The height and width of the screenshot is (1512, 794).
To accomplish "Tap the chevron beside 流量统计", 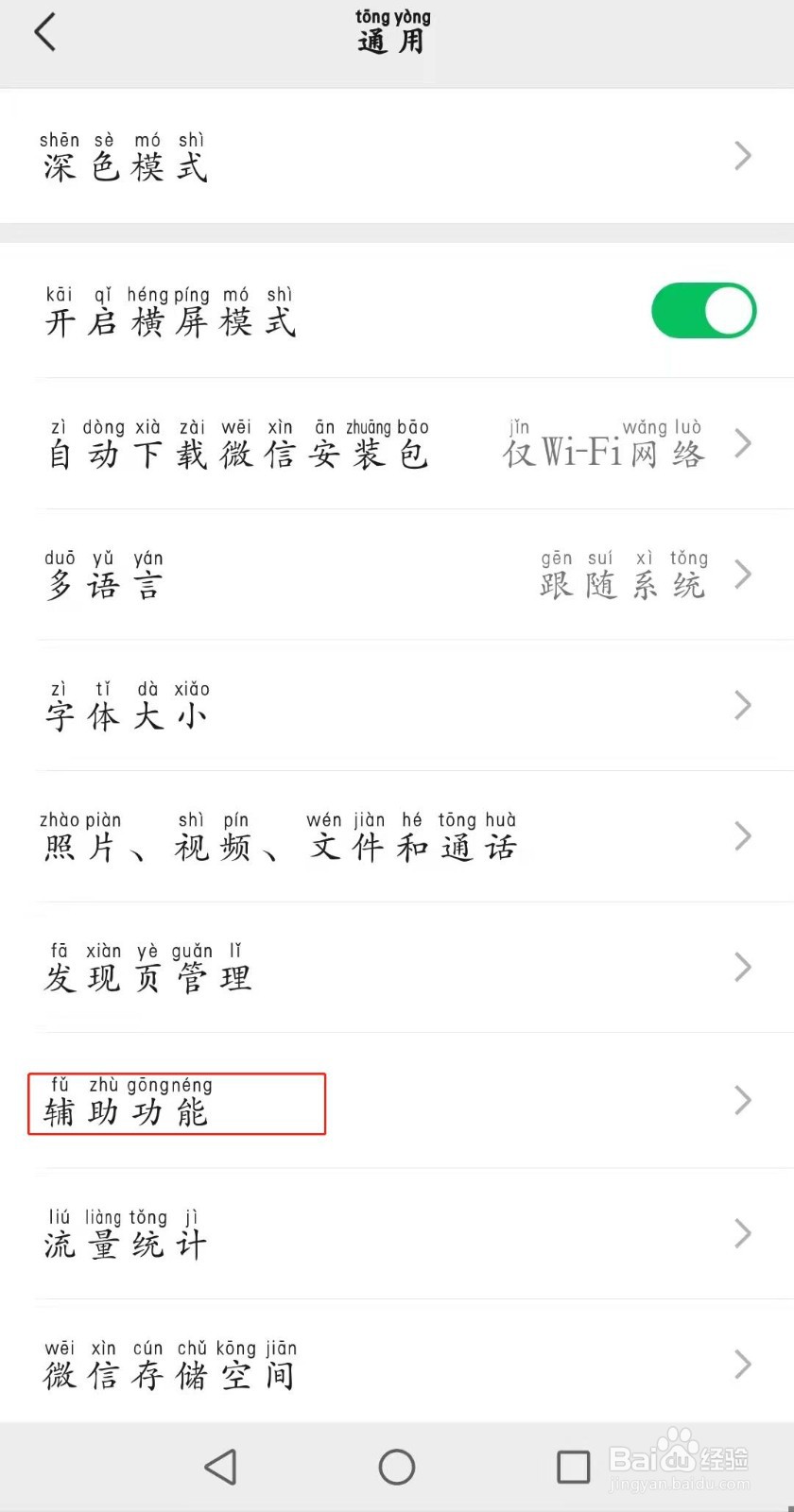I will pyautogui.click(x=743, y=1233).
